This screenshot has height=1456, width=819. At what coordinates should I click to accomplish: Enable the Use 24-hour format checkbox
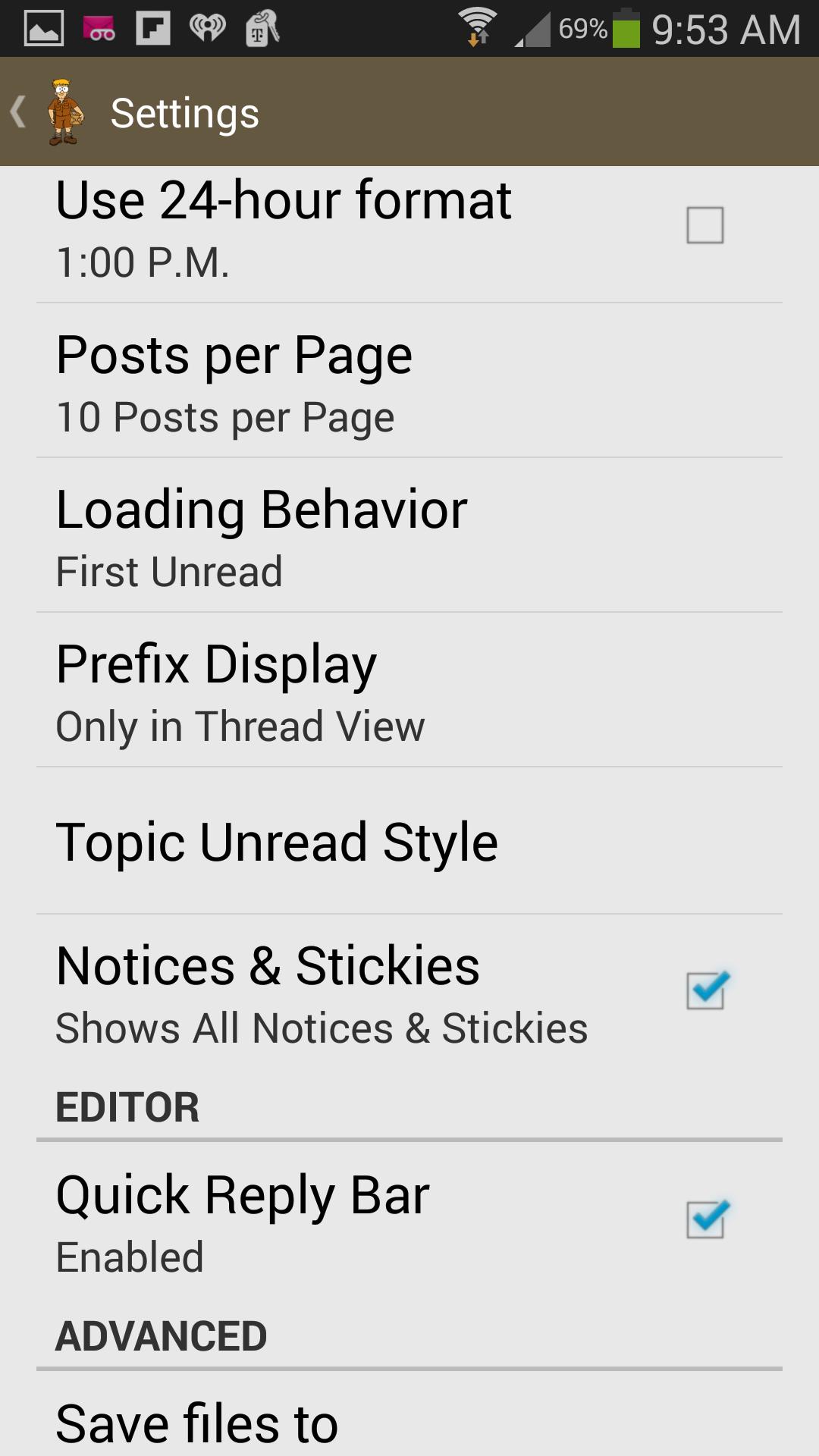[x=704, y=225]
